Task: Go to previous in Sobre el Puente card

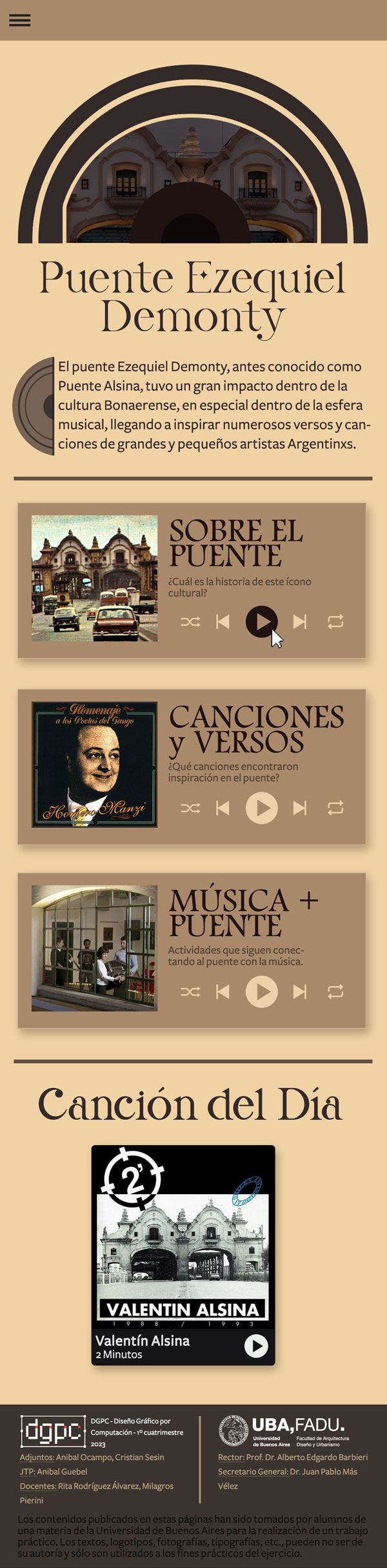Action: tap(223, 622)
